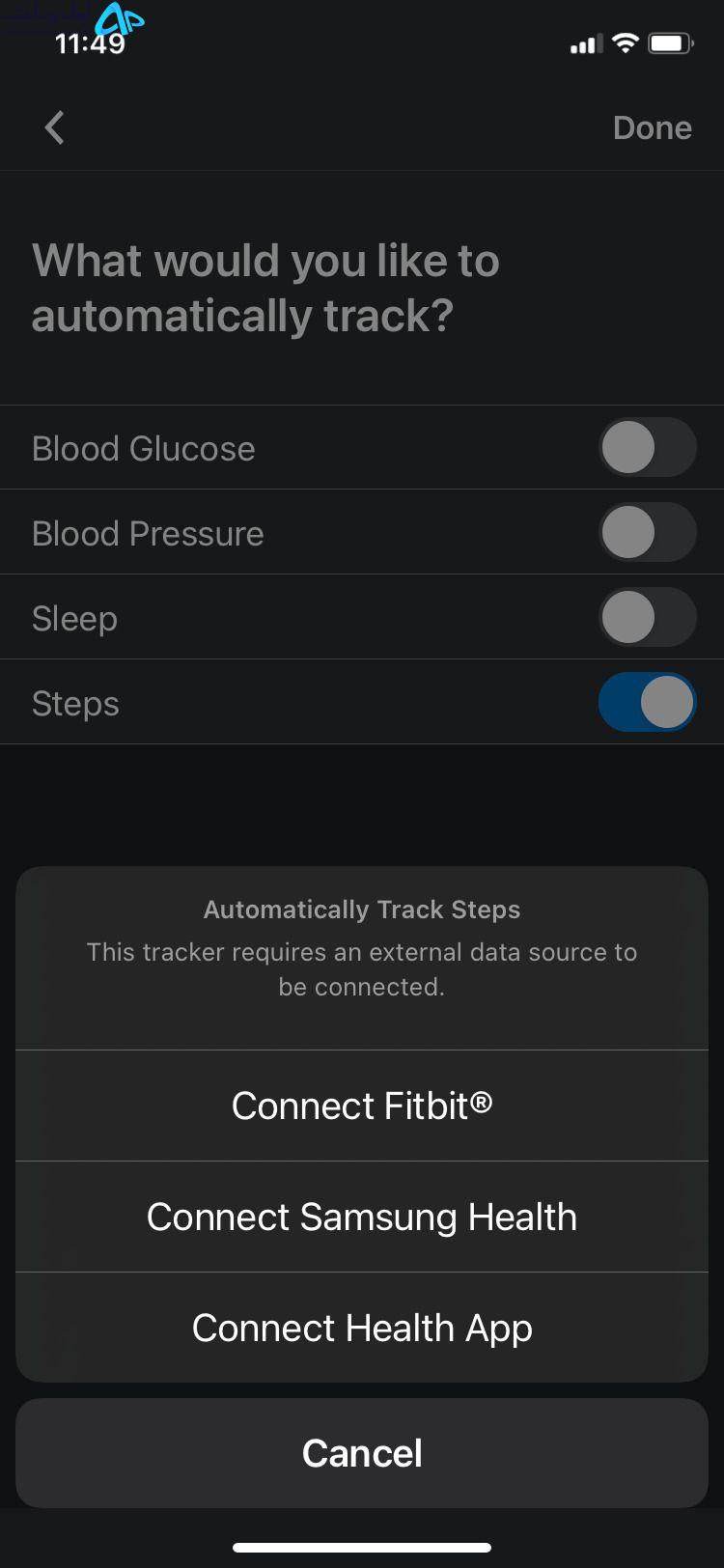The width and height of the screenshot is (724, 1568).
Task: Pick Connect Health App
Action: click(362, 1328)
